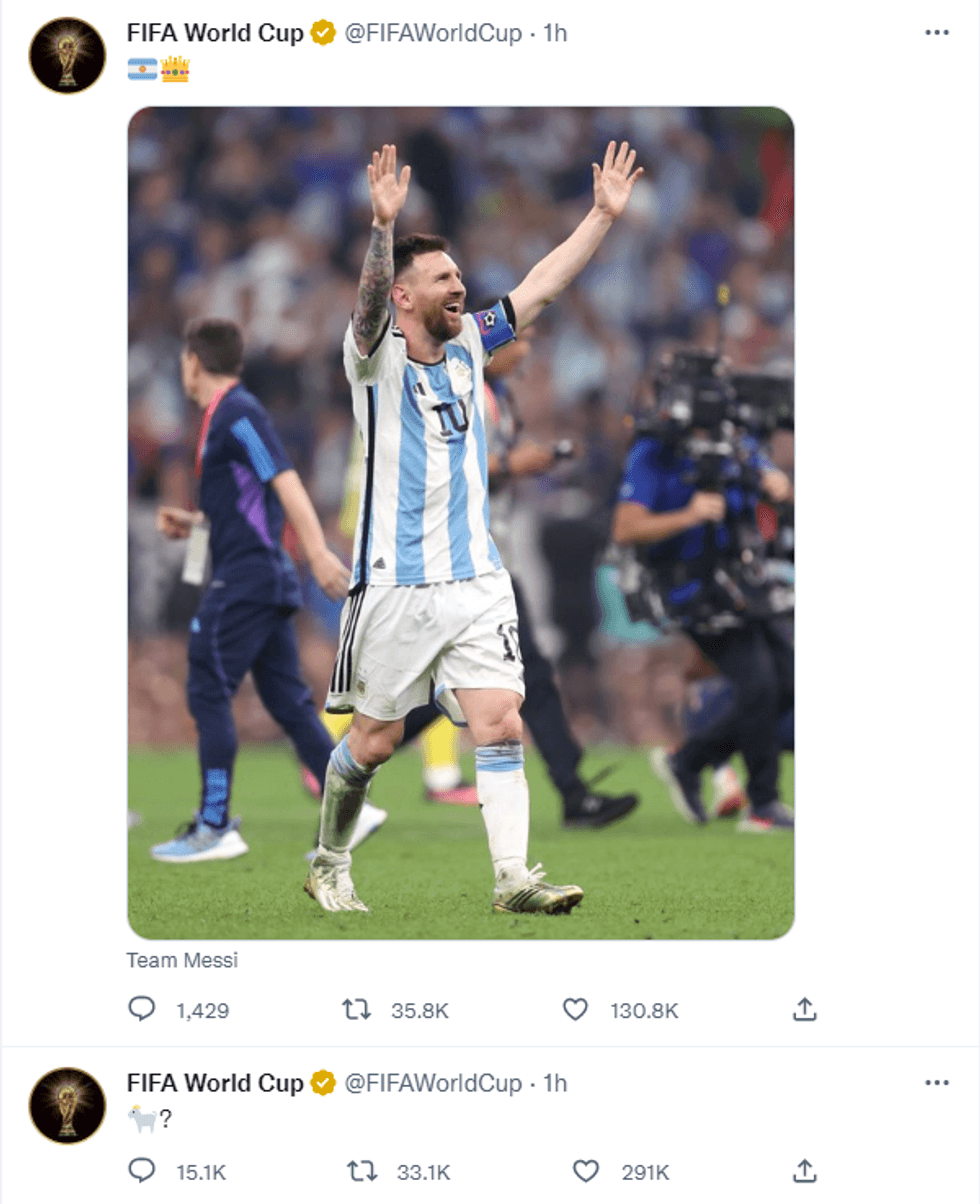Like the tweet with 130.8K likes
This screenshot has height=1204, width=980.
point(575,1009)
